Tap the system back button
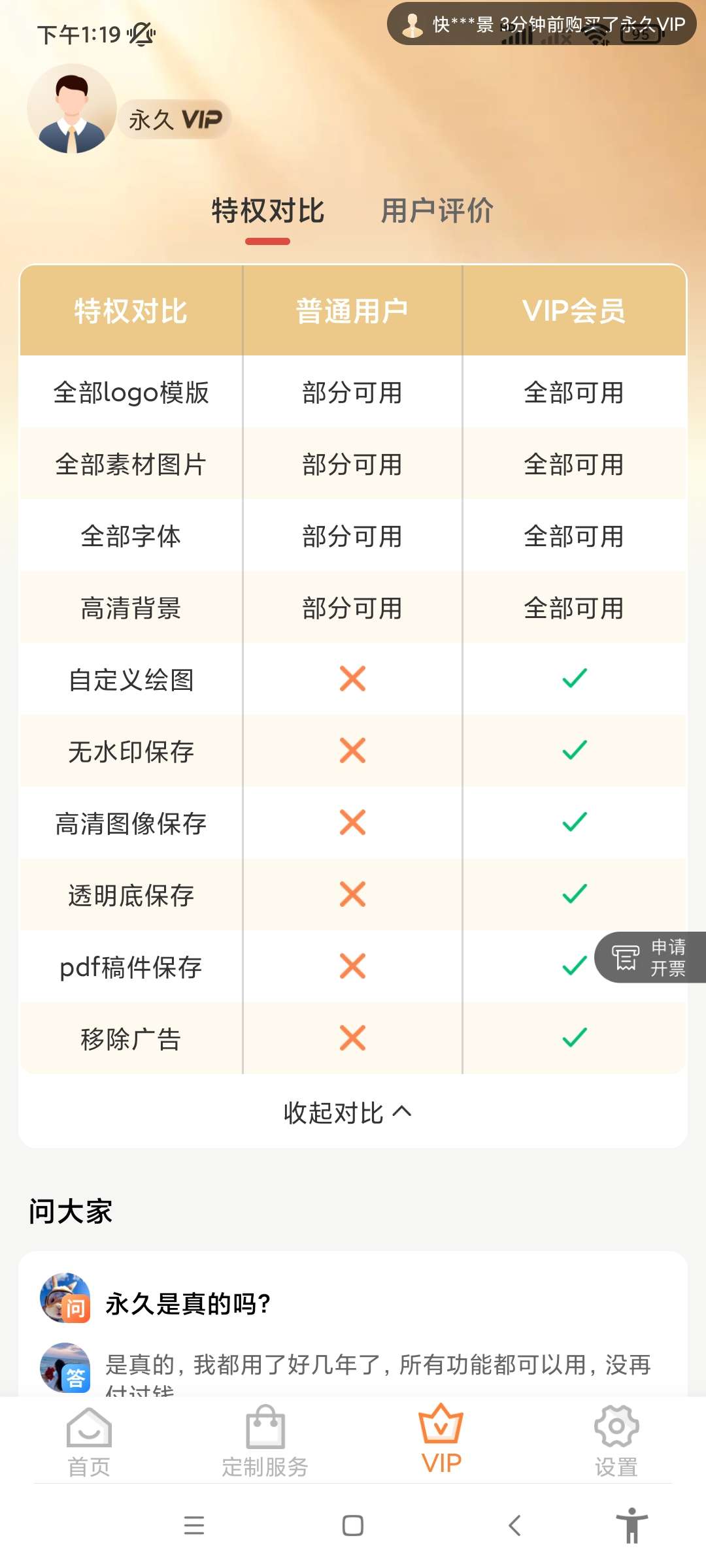 pyautogui.click(x=515, y=1526)
